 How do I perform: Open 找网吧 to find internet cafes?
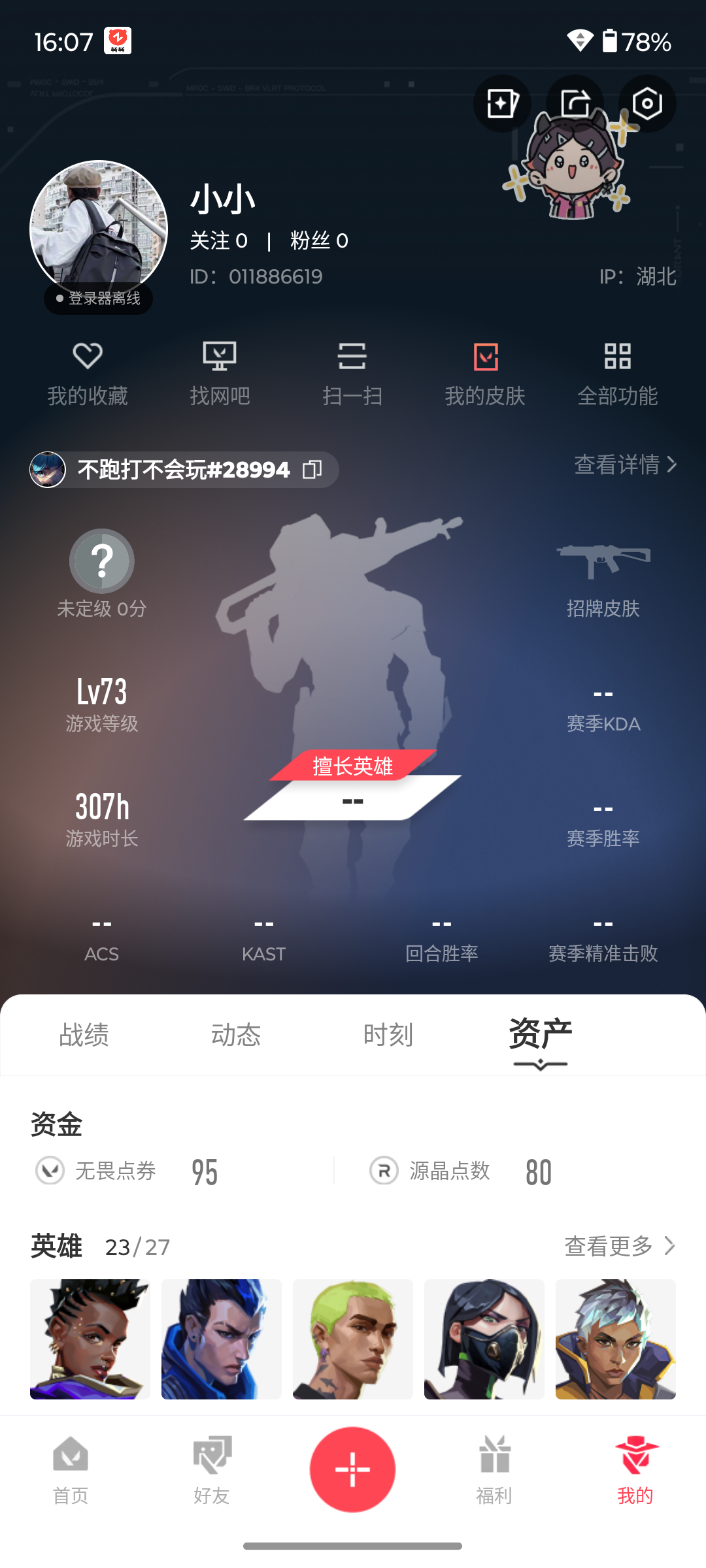[x=220, y=374]
